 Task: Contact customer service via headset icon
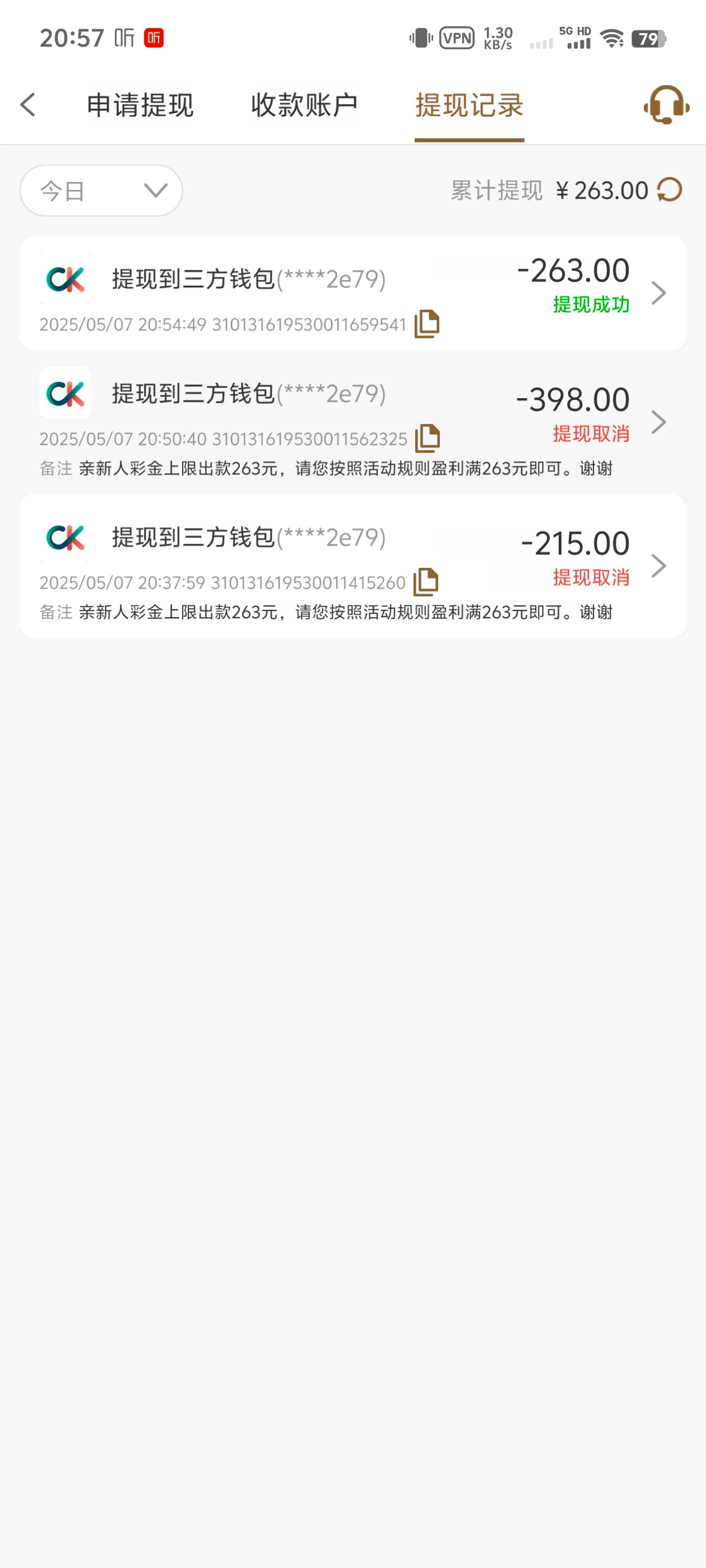click(x=666, y=105)
